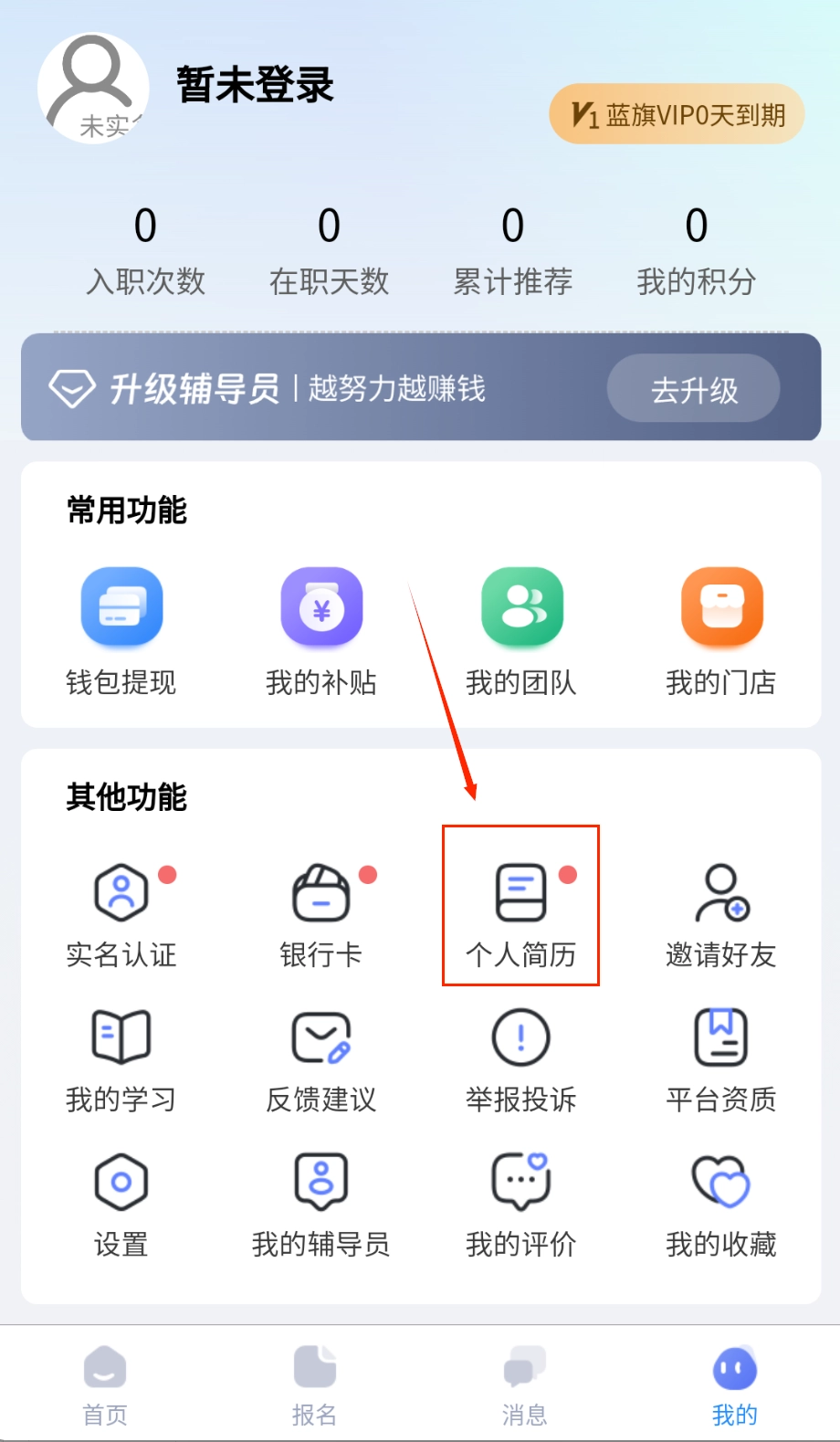Viewport: 840px width, 1442px height.
Task: Open 平台资质 platform credentials
Action: (x=721, y=1059)
